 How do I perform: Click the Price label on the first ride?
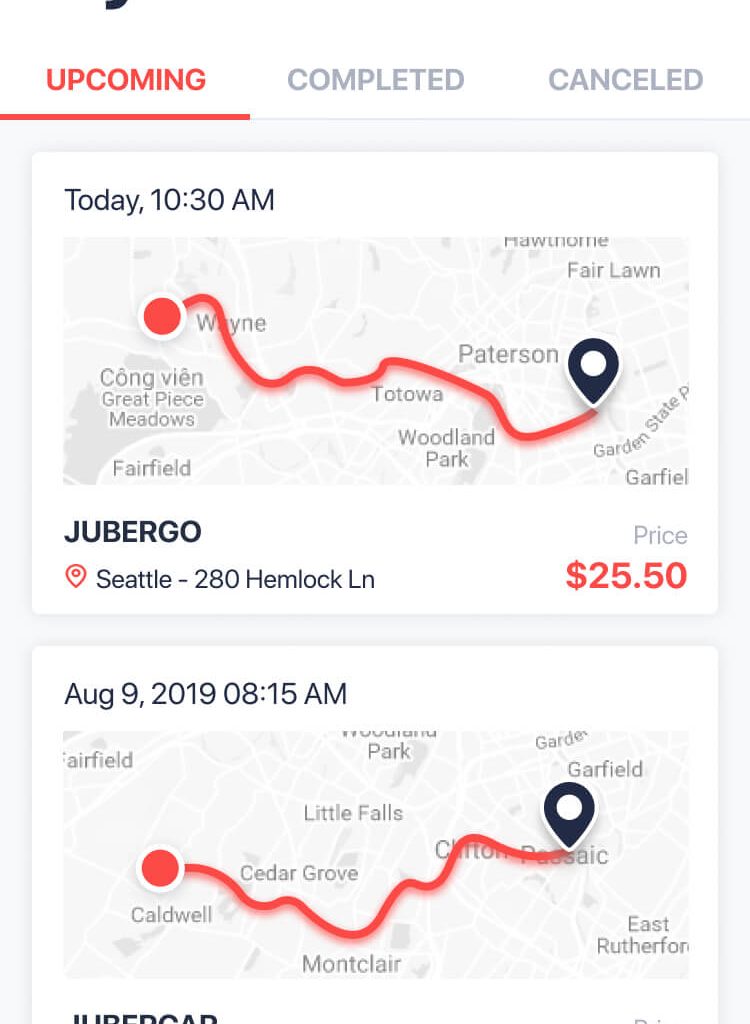tap(660, 536)
